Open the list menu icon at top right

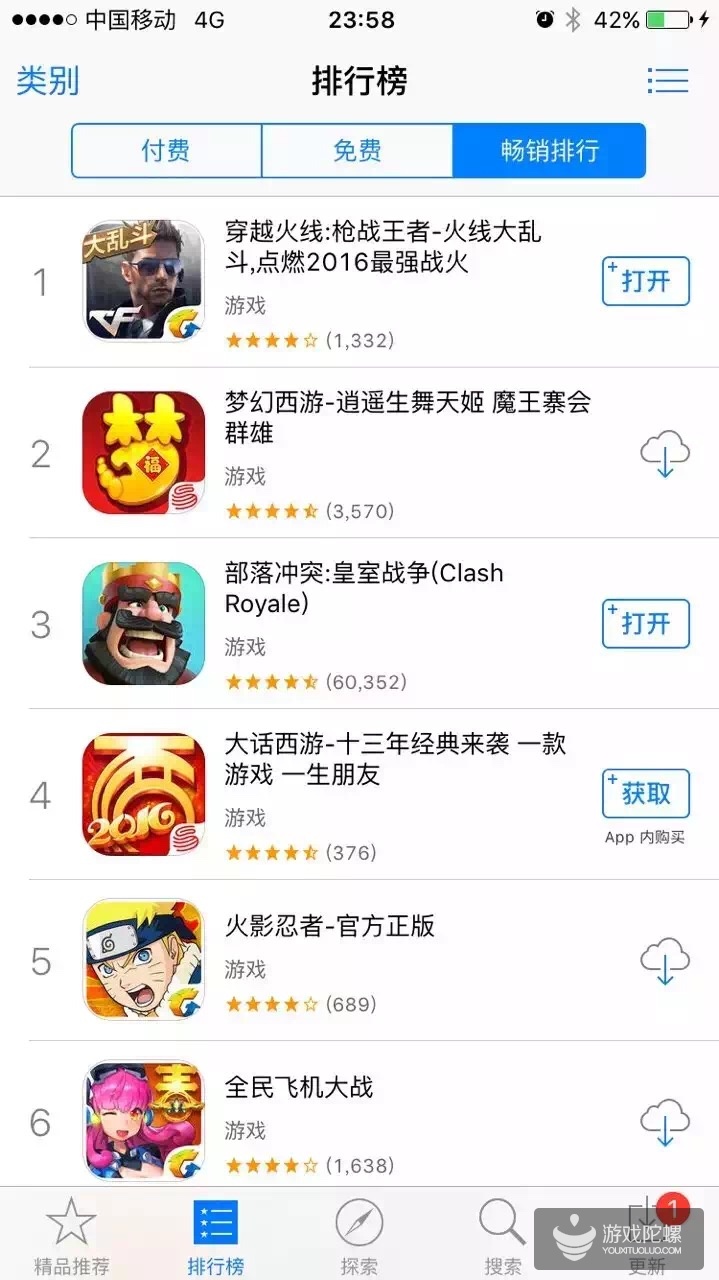click(x=667, y=80)
